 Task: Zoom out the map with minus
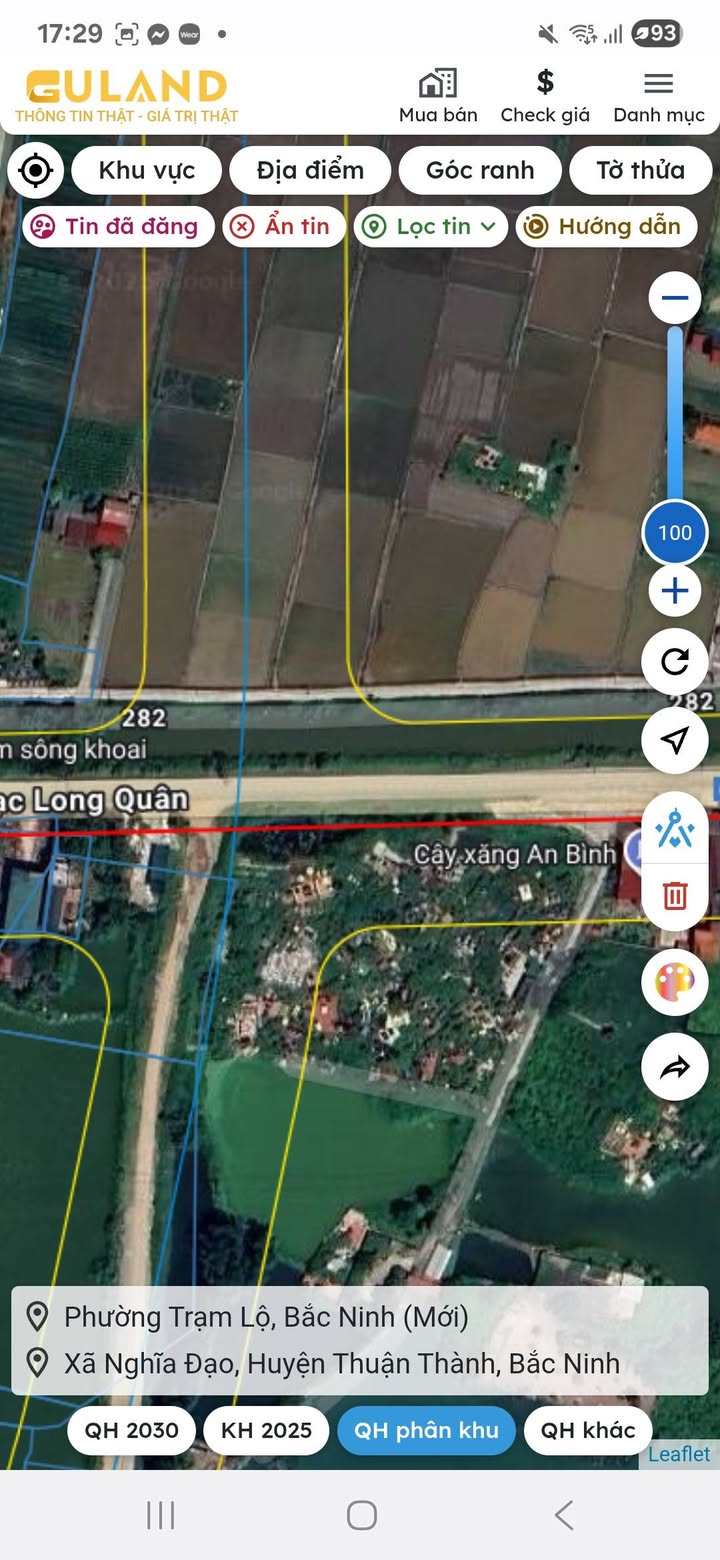pyautogui.click(x=675, y=297)
